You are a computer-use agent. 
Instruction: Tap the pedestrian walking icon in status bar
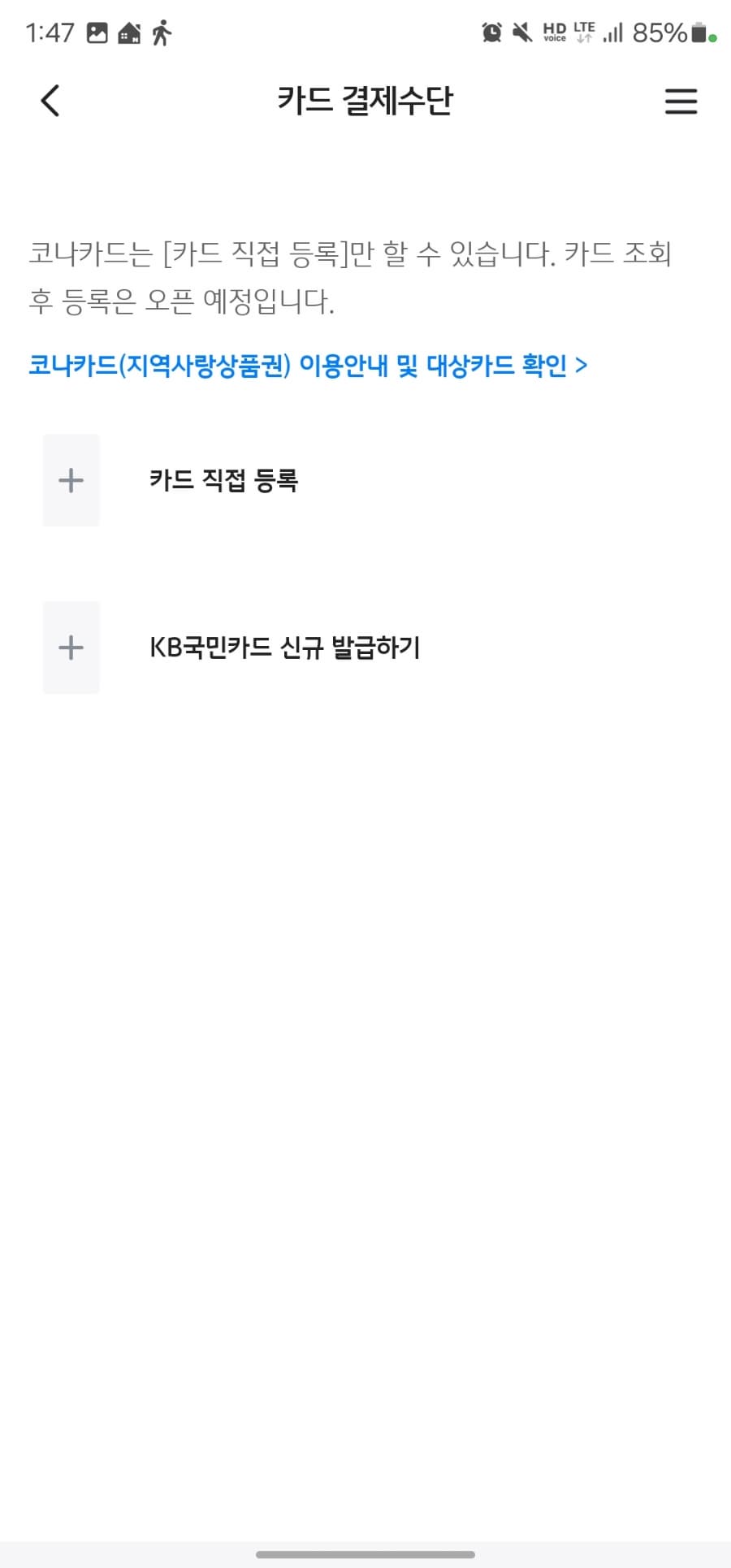[162, 32]
